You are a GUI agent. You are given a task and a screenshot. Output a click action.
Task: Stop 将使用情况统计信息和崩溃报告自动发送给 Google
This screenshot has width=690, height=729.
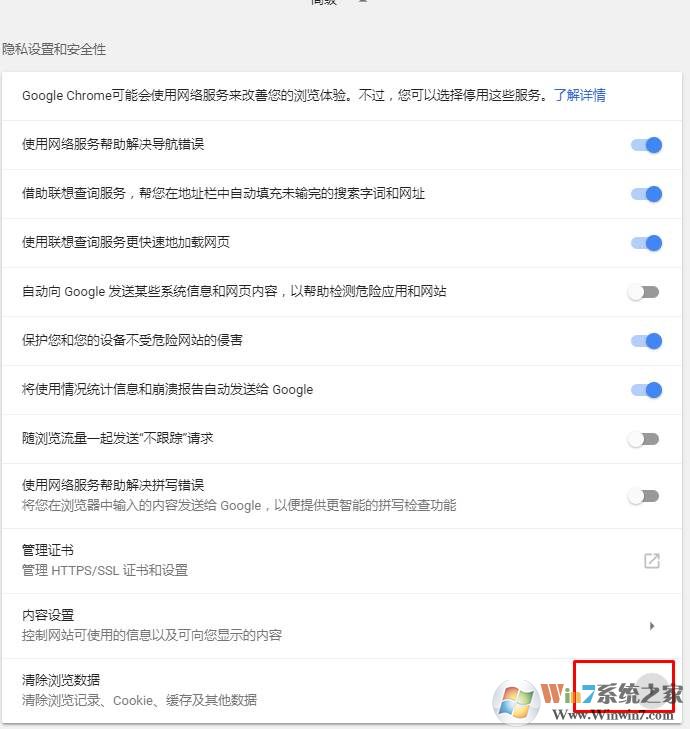645,390
